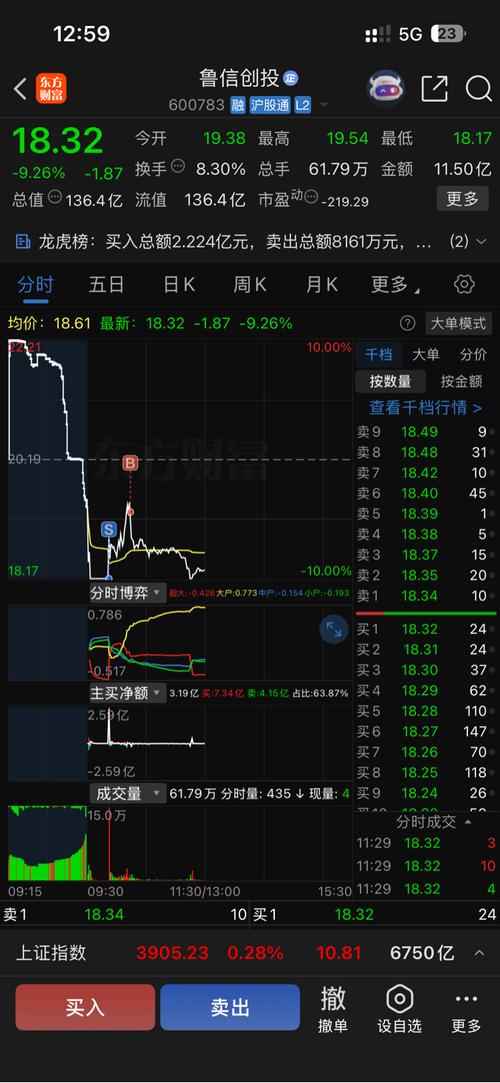500x1083 pixels.
Task: Select the 月K chart tab
Action: pyautogui.click(x=322, y=285)
